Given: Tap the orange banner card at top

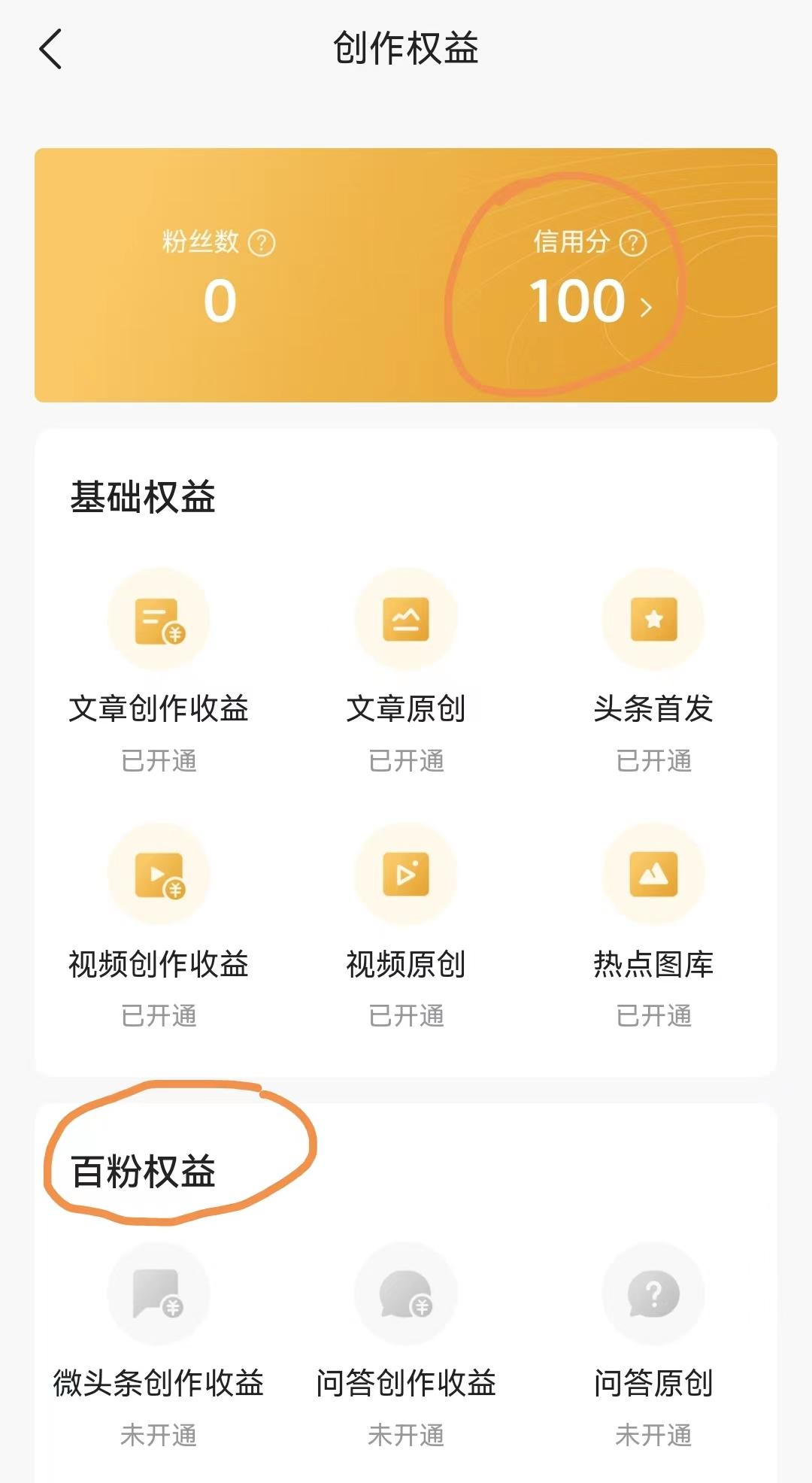Looking at the screenshot, I should coord(406,273).
